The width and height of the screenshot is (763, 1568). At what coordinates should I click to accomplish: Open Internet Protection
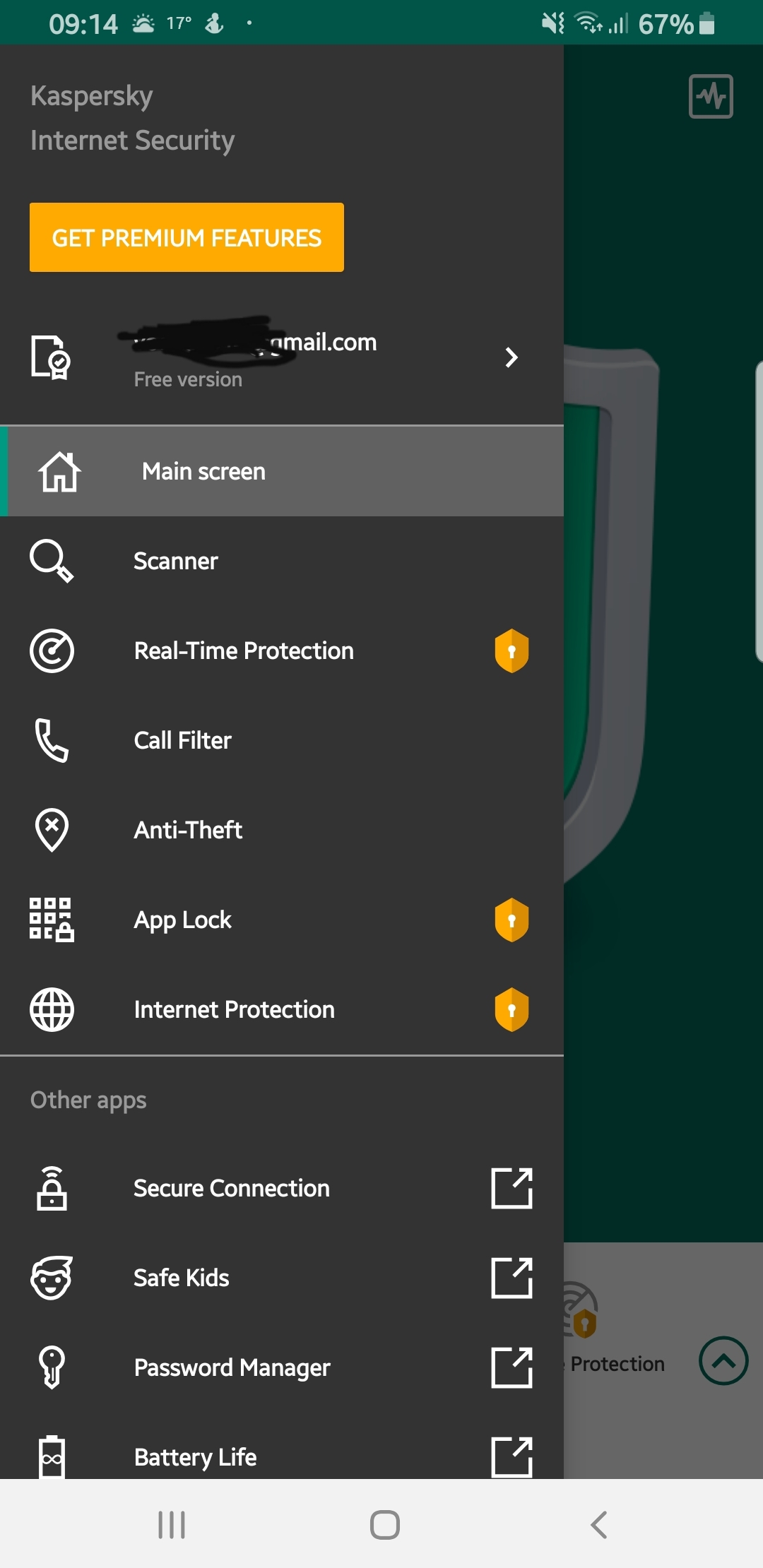(282, 1009)
